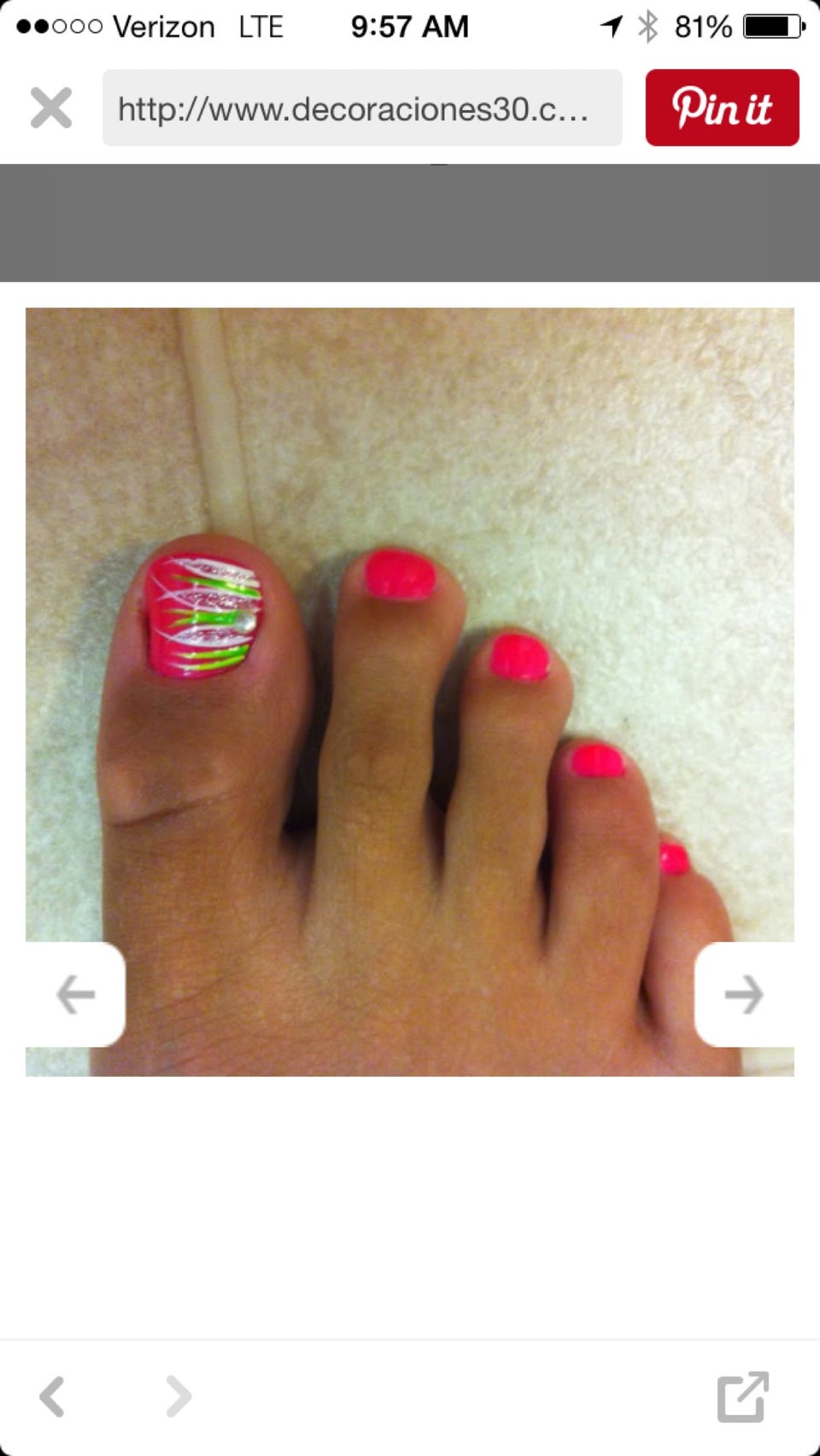Go forward to the next web page
Viewport: 820px width, 1456px height.
coord(178,1397)
